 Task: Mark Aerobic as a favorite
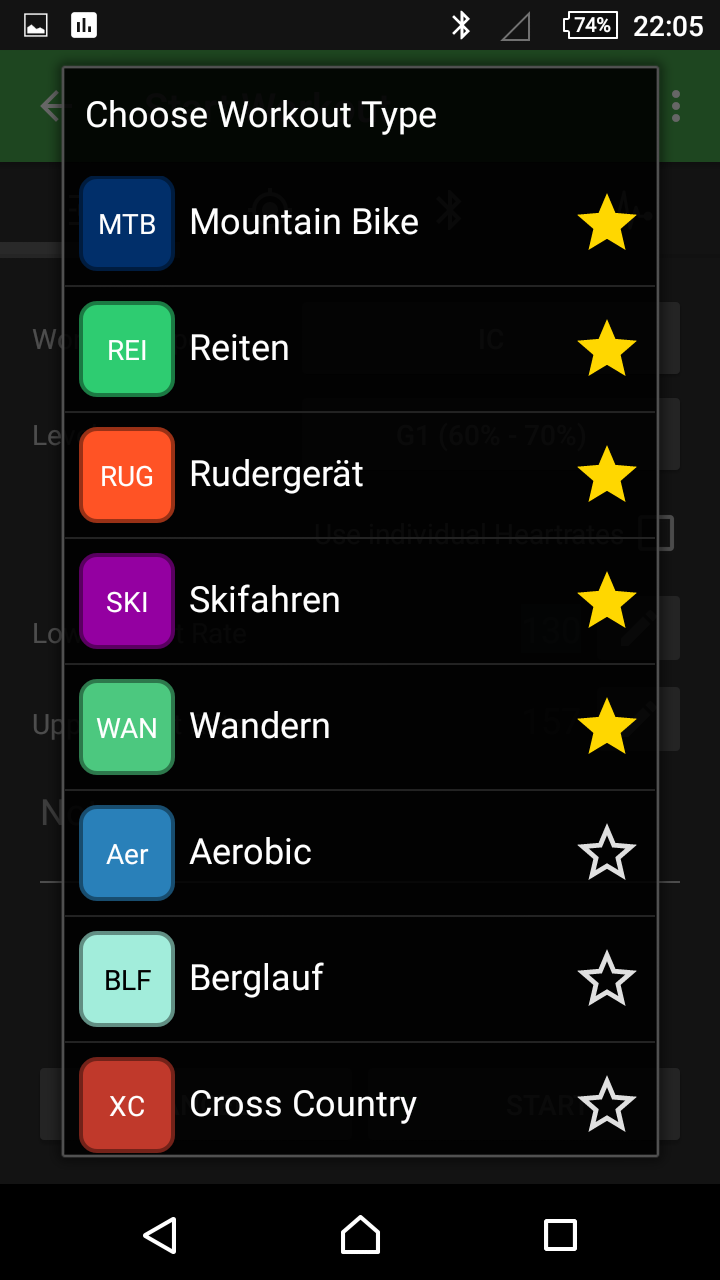[x=607, y=853]
